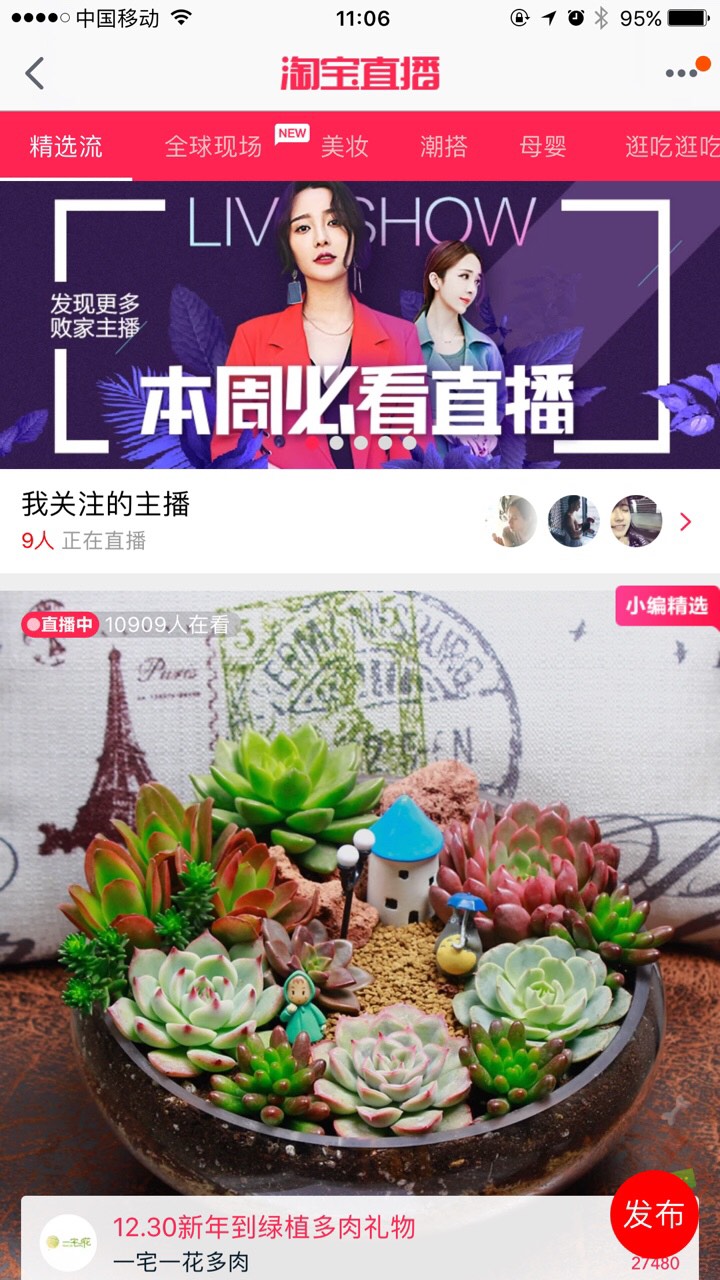Switch to the 全球现场 tab

pos(213,146)
